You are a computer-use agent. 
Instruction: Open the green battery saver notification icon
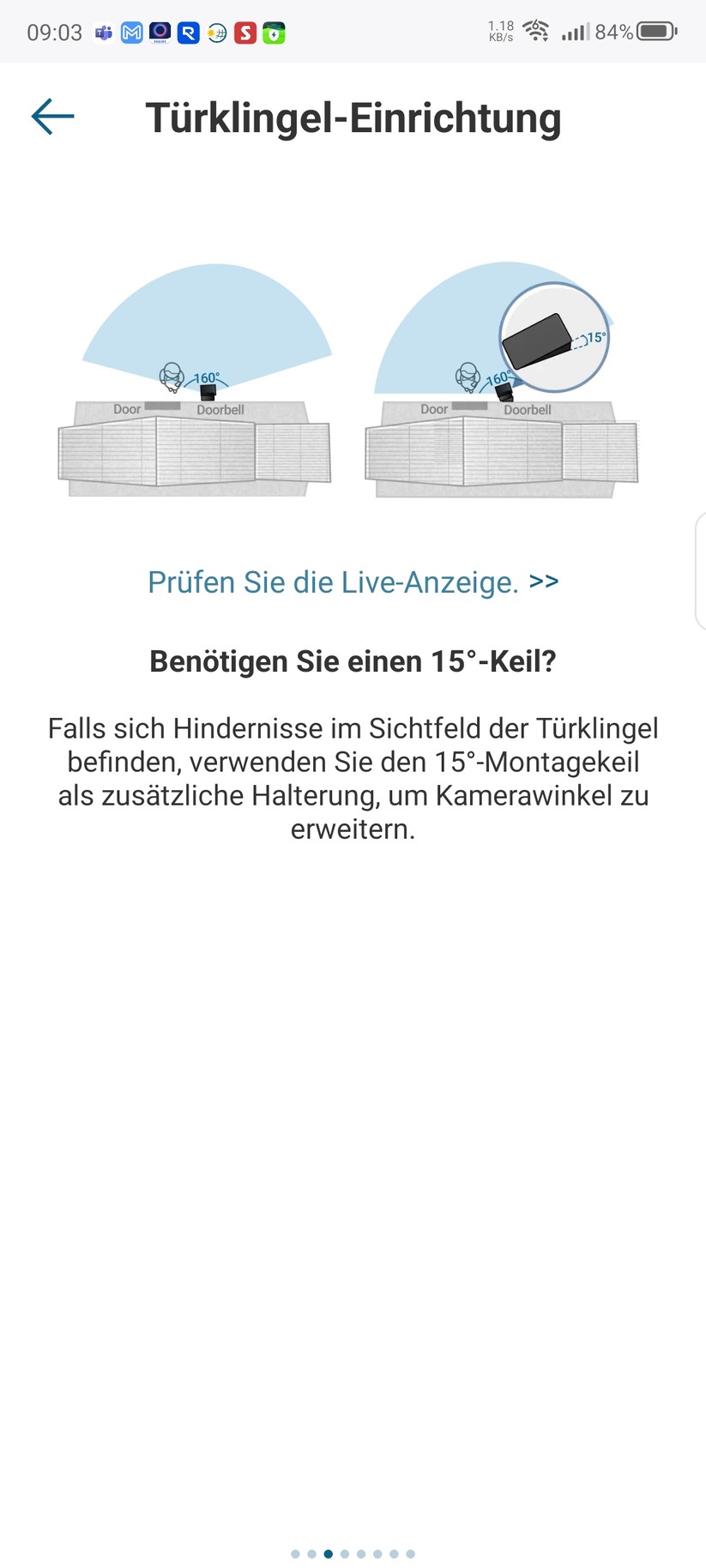point(275,33)
